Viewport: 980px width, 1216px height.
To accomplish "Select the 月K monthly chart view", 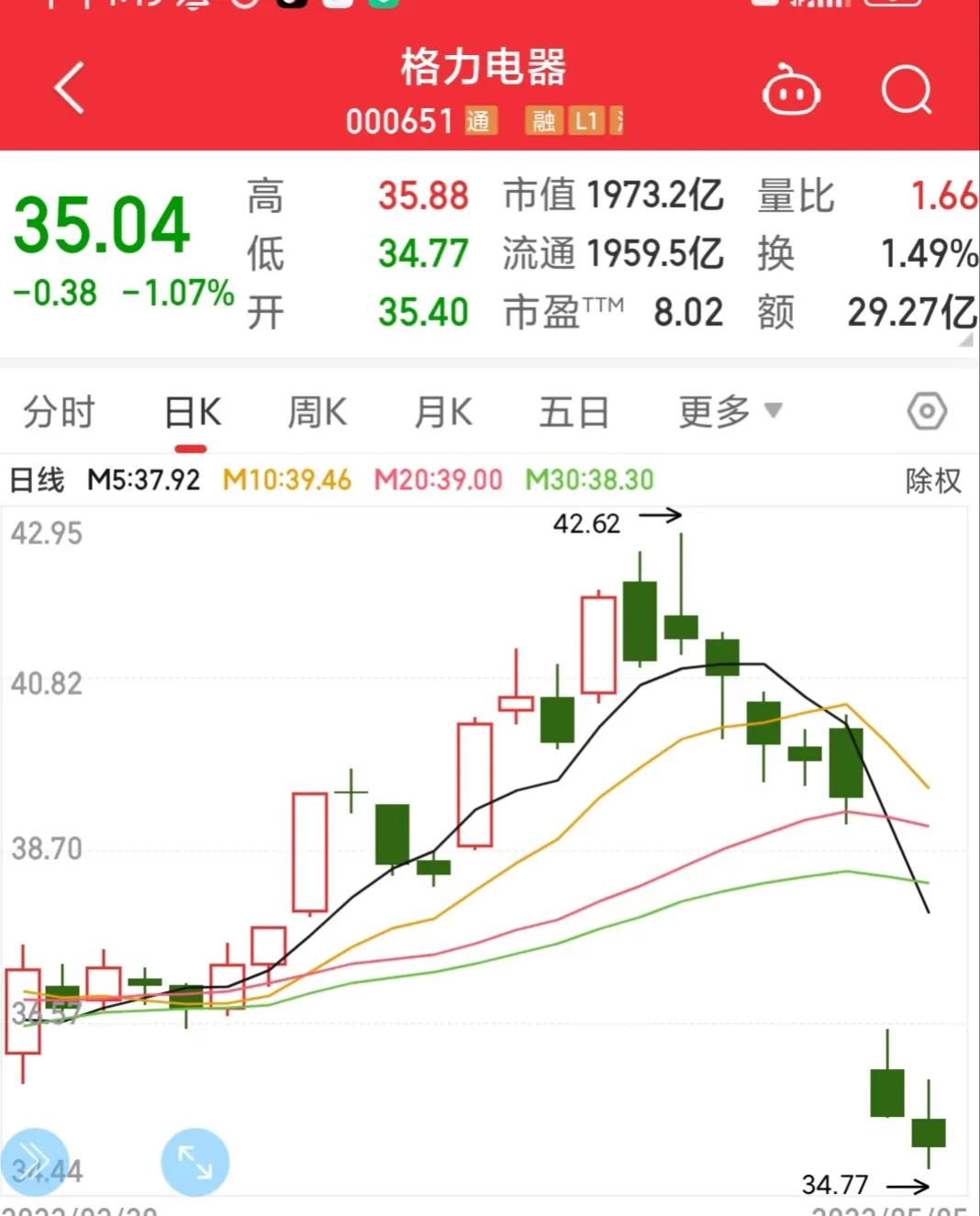I will (441, 412).
